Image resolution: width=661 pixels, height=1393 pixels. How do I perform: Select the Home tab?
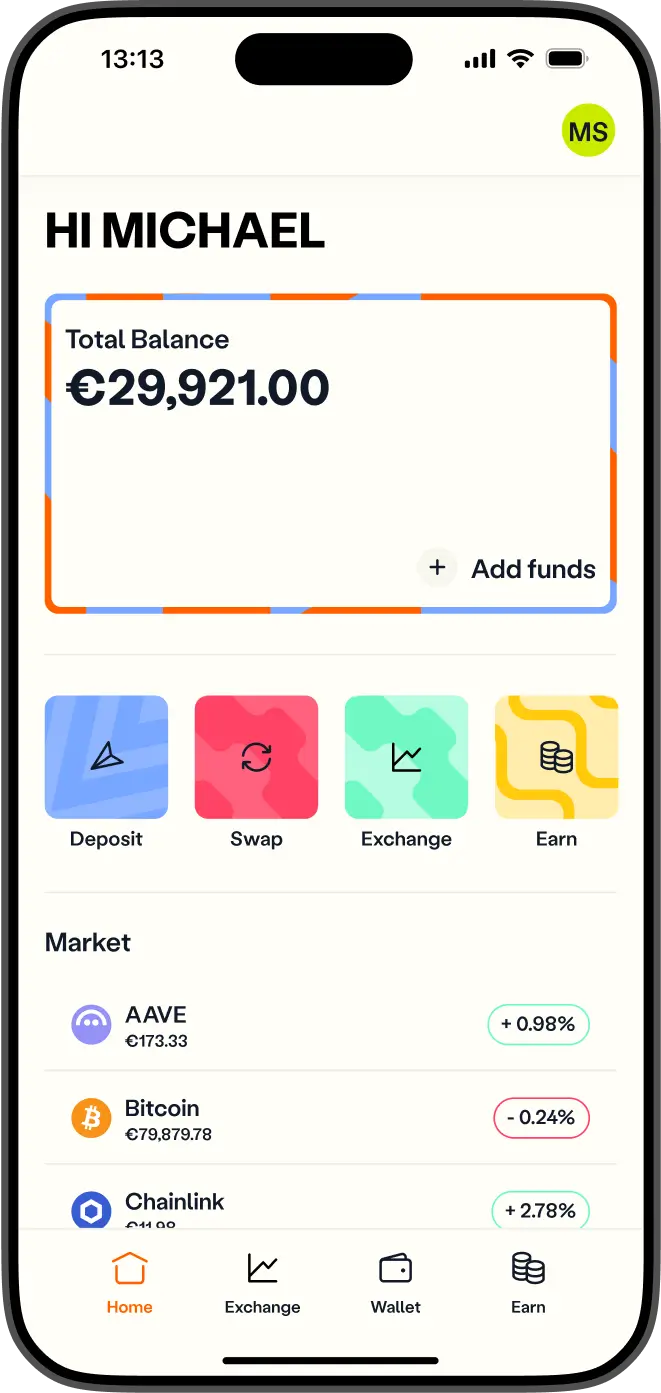[130, 1282]
